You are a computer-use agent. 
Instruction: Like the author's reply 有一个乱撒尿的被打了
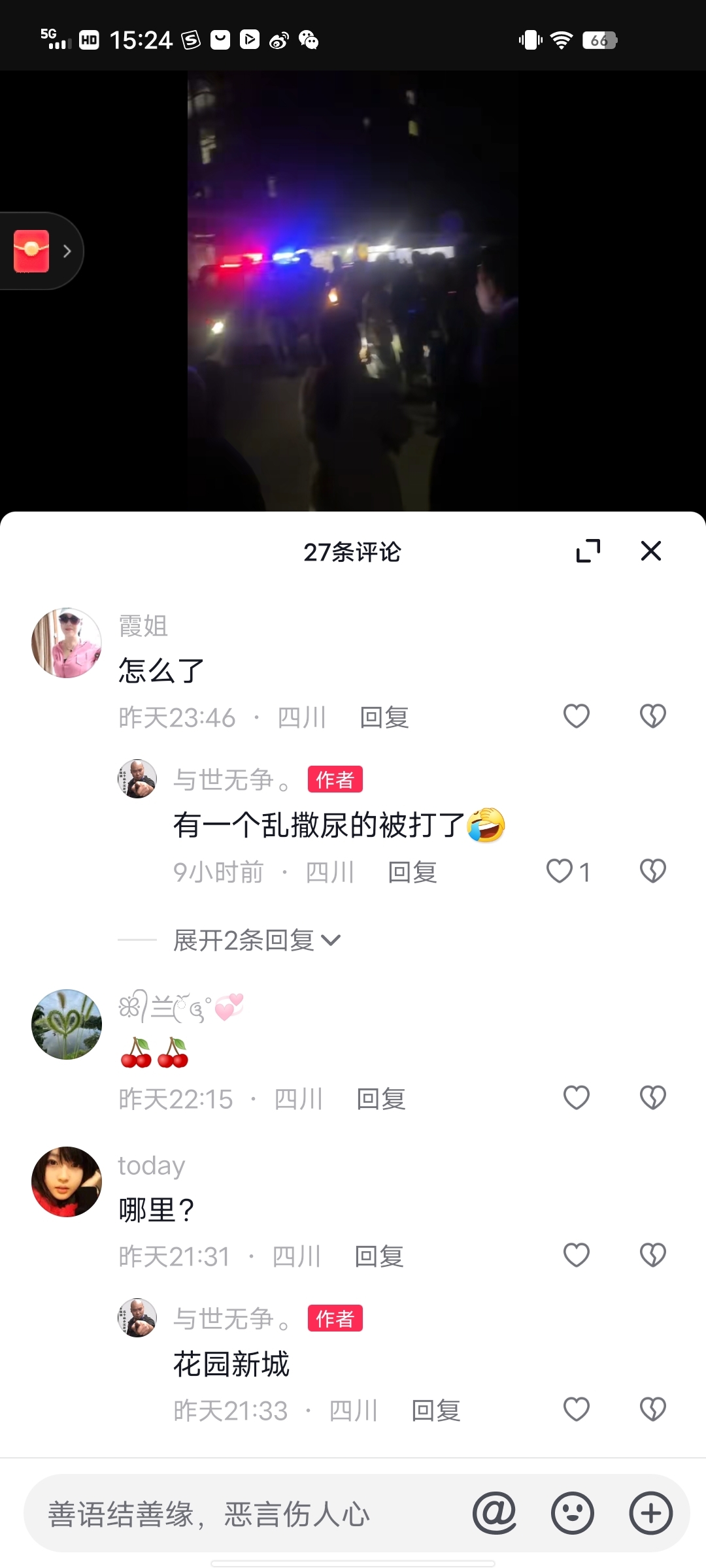[560, 871]
